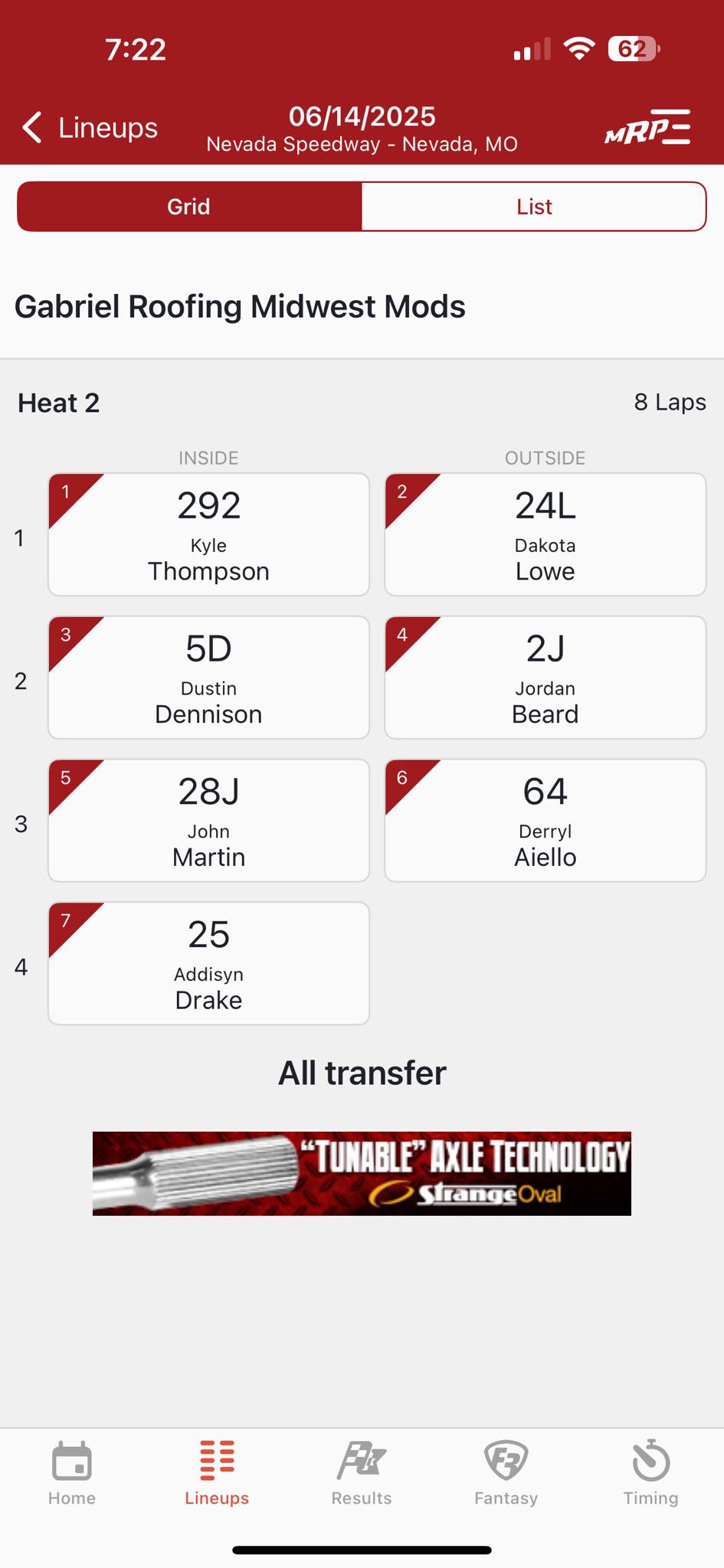
Task: Choose Addisyn Drake's 25 card
Action: 208,963
